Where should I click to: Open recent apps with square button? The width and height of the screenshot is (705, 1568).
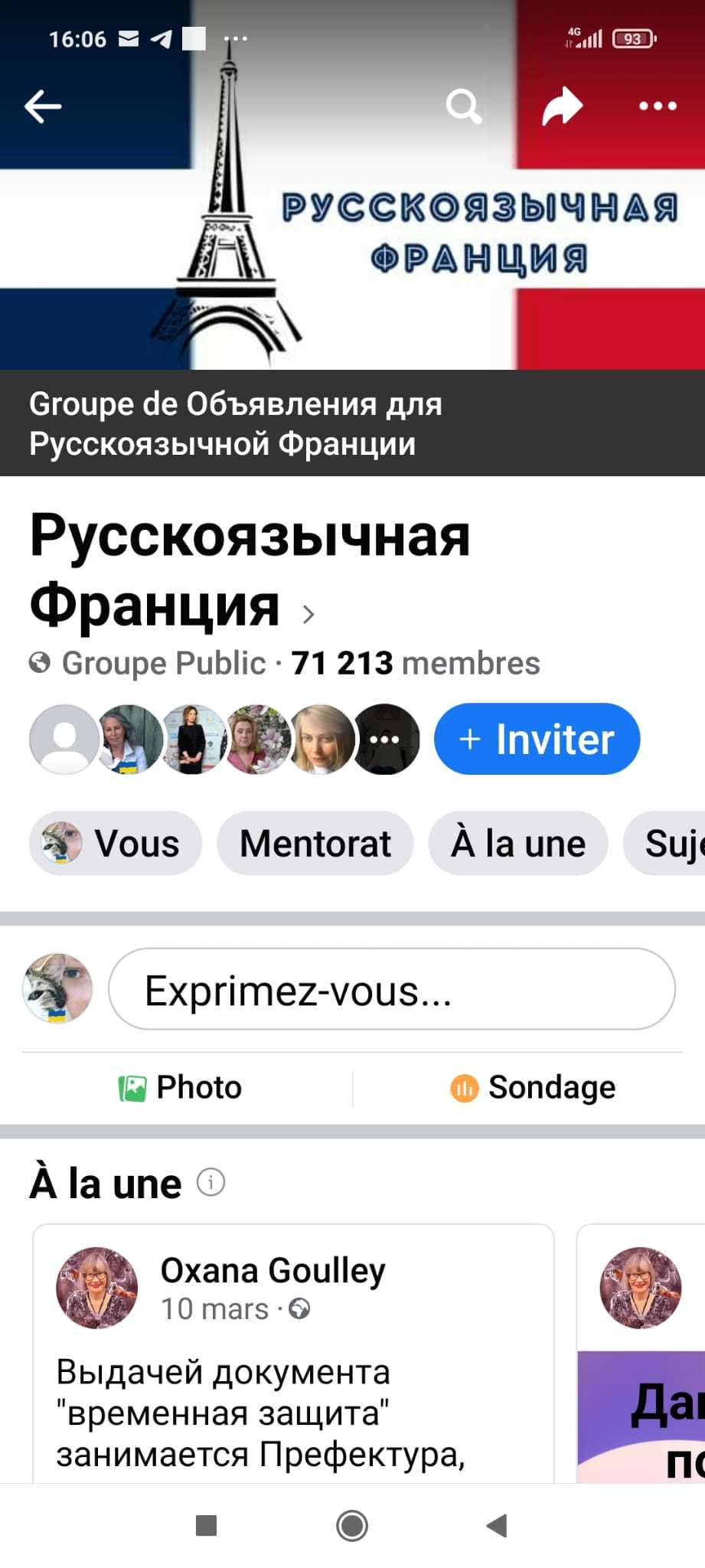tap(206, 1526)
